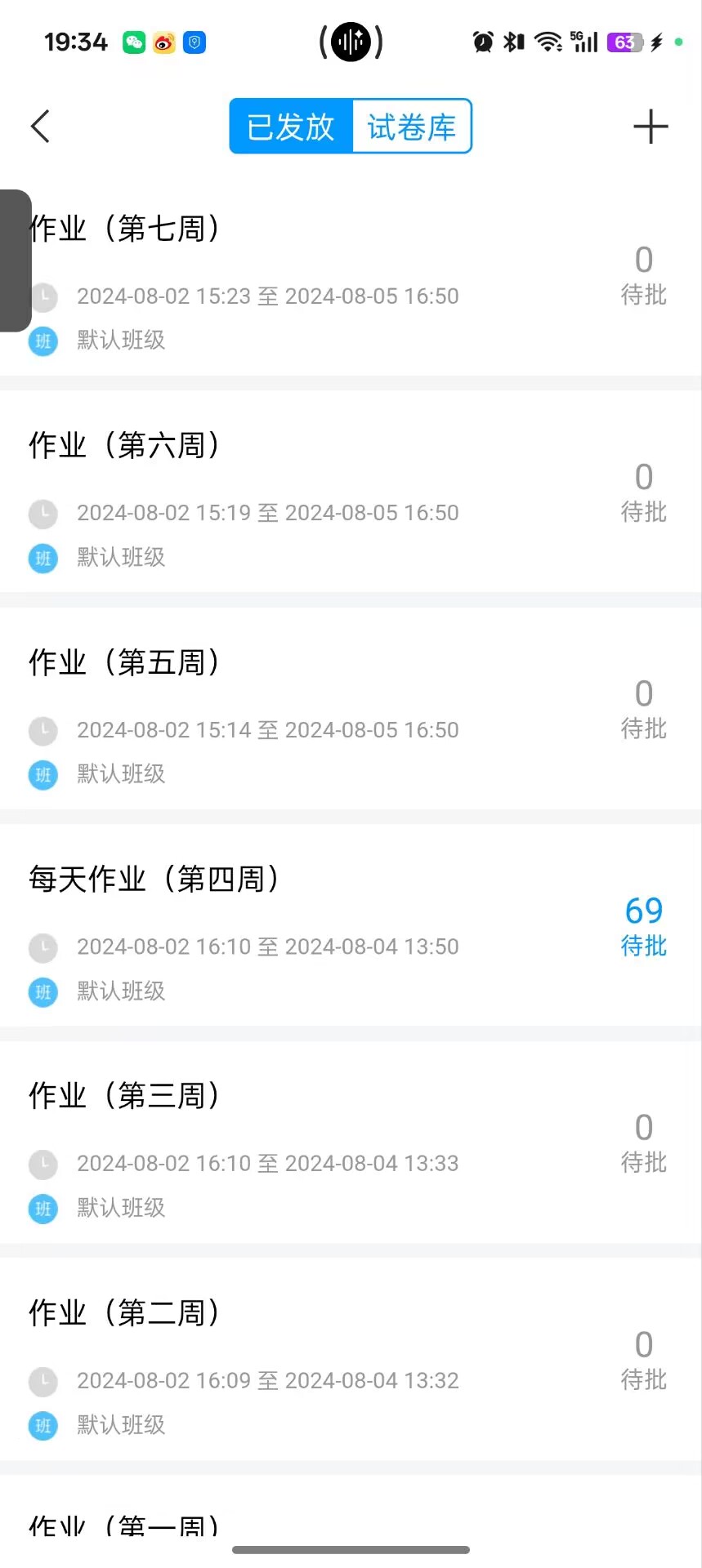Tap the plus icon to add homework
702x1568 pixels.
point(651,127)
